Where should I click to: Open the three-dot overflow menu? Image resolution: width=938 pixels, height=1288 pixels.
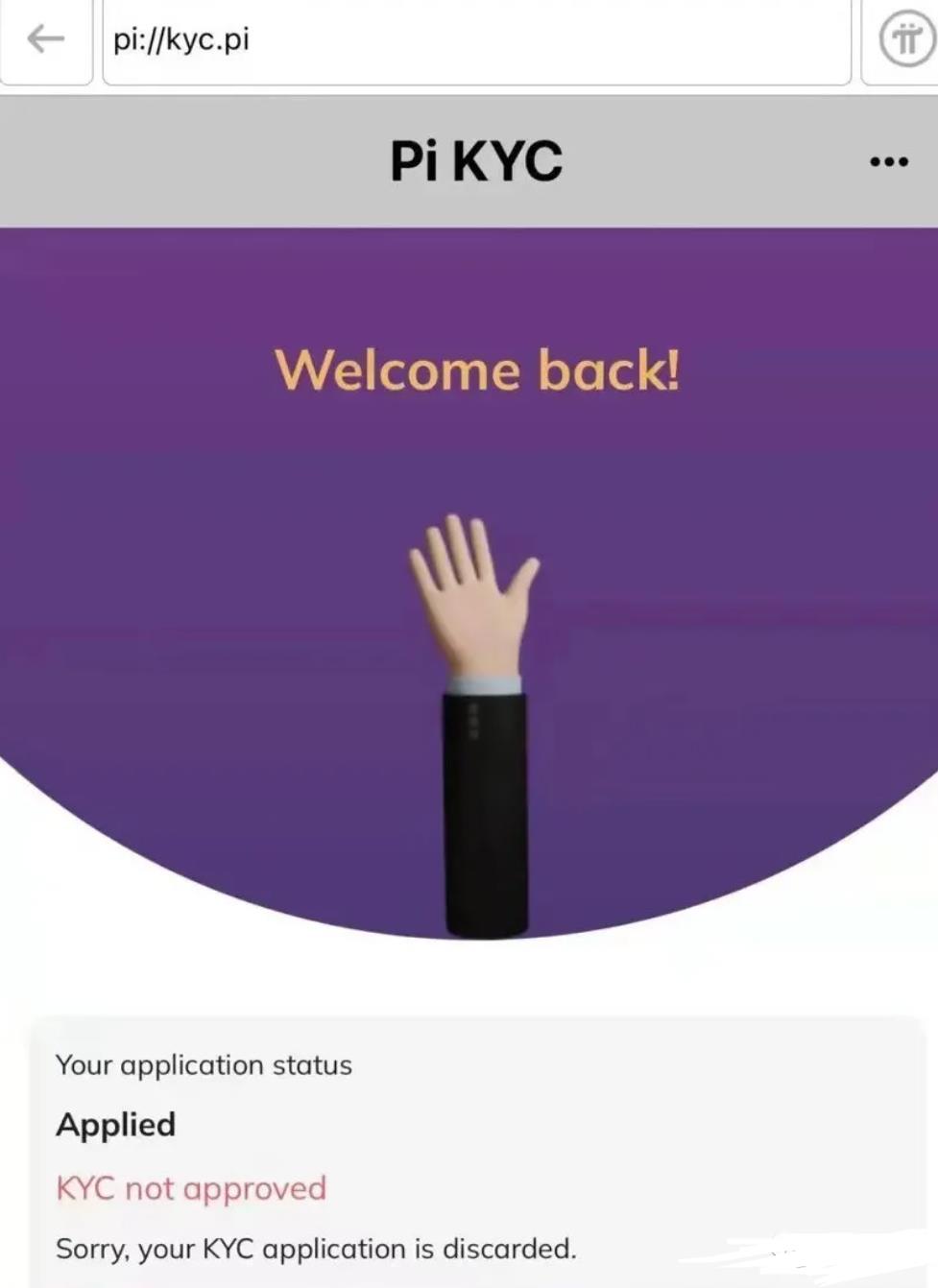(x=888, y=161)
